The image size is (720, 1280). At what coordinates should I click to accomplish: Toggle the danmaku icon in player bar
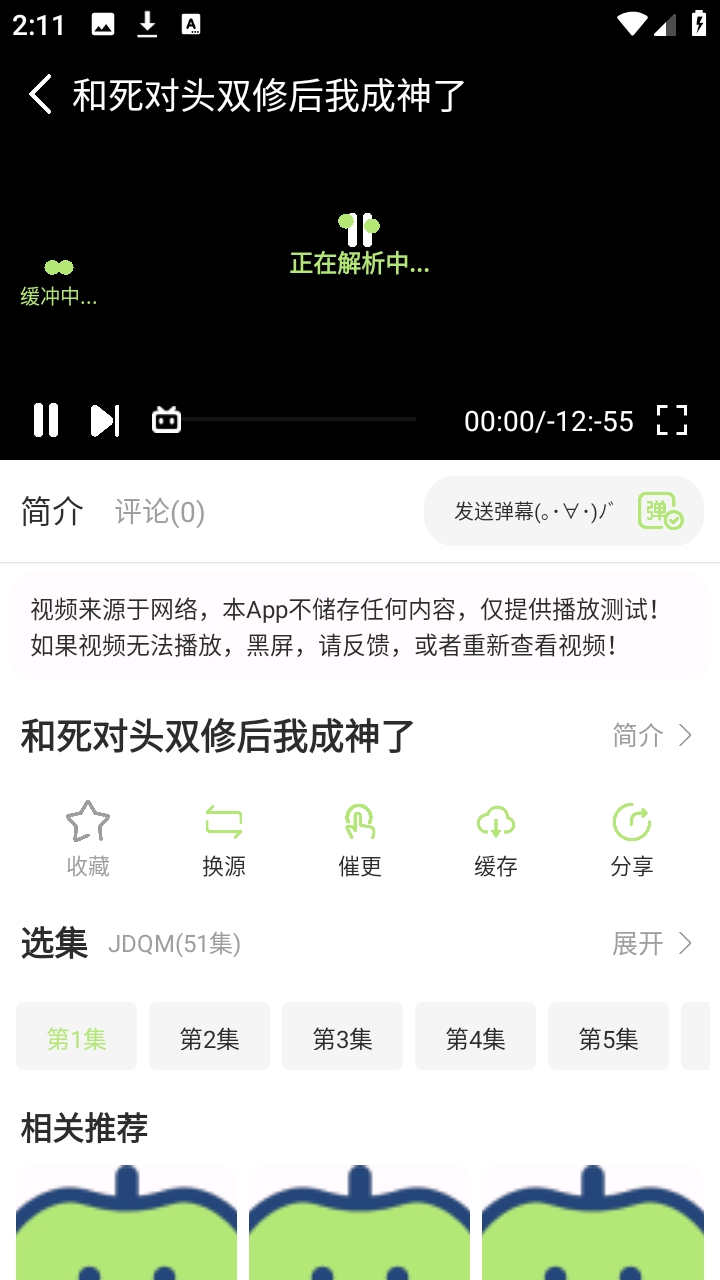coord(166,420)
